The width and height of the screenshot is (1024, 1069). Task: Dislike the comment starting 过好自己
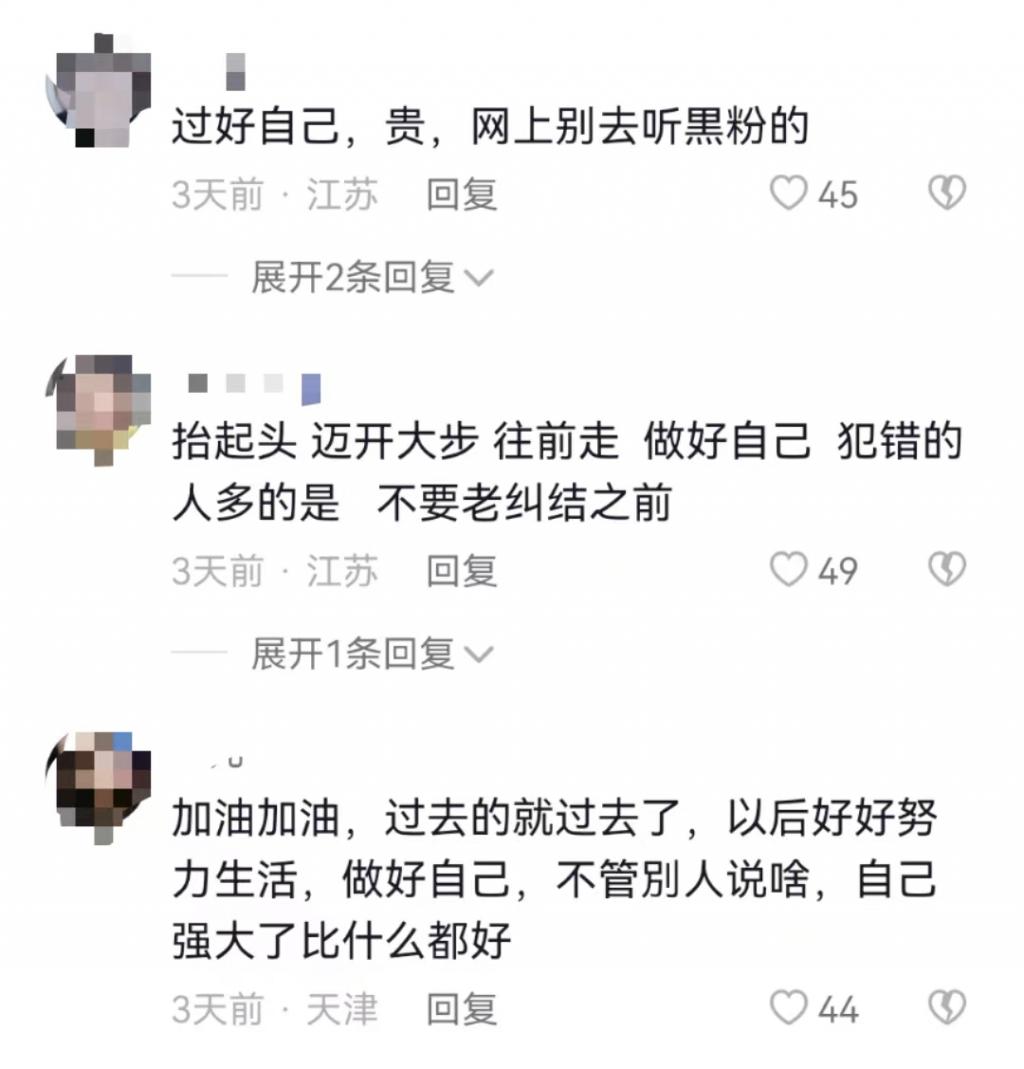point(946,193)
